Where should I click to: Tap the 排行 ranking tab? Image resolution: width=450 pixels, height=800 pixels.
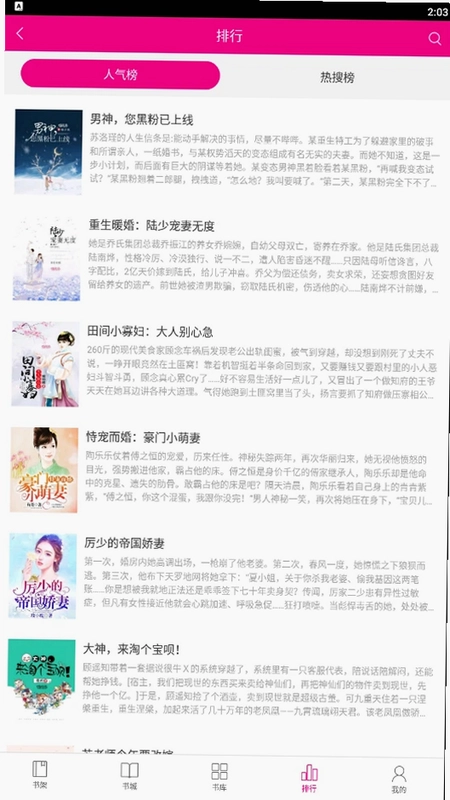(309, 778)
